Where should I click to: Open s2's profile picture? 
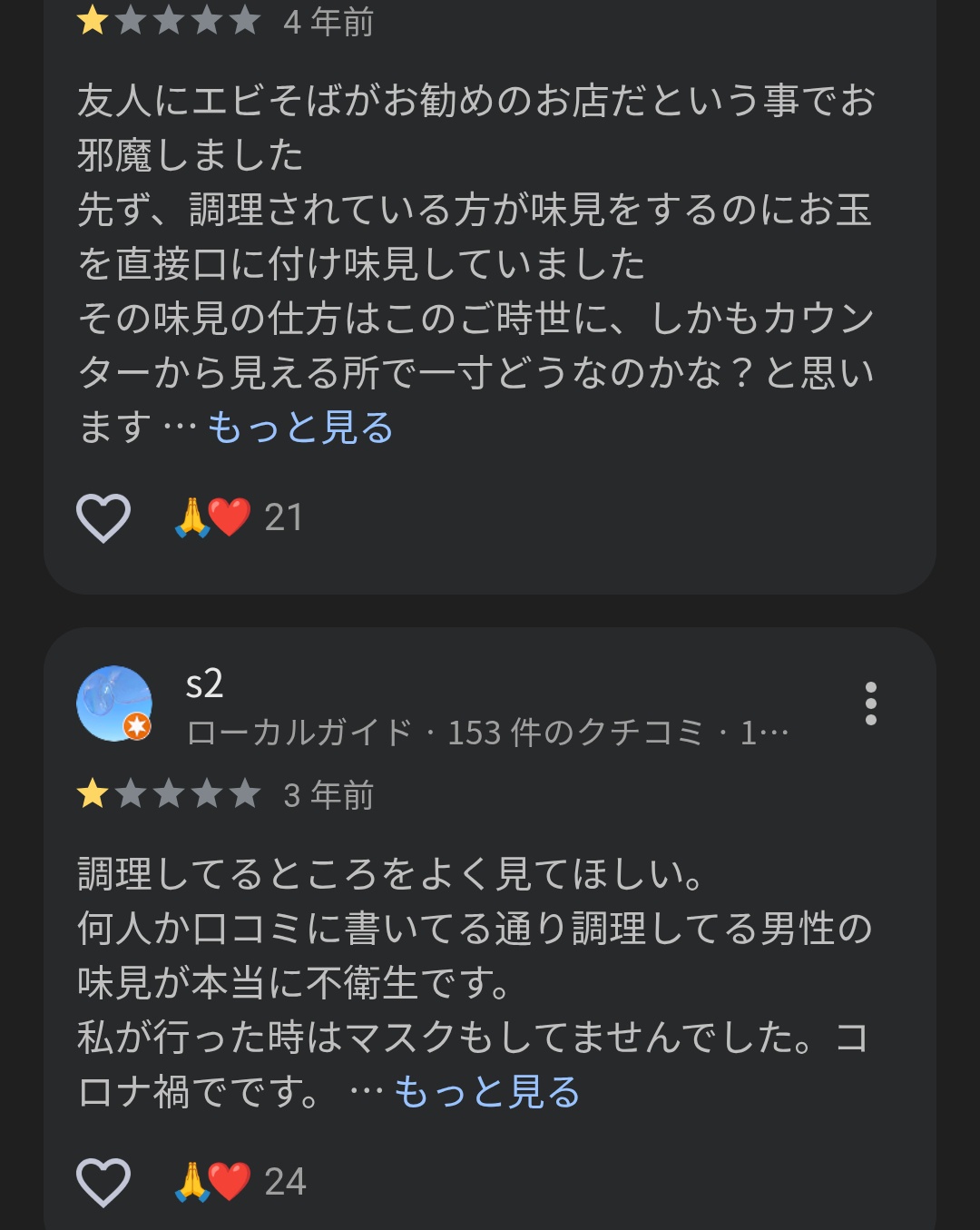113,704
